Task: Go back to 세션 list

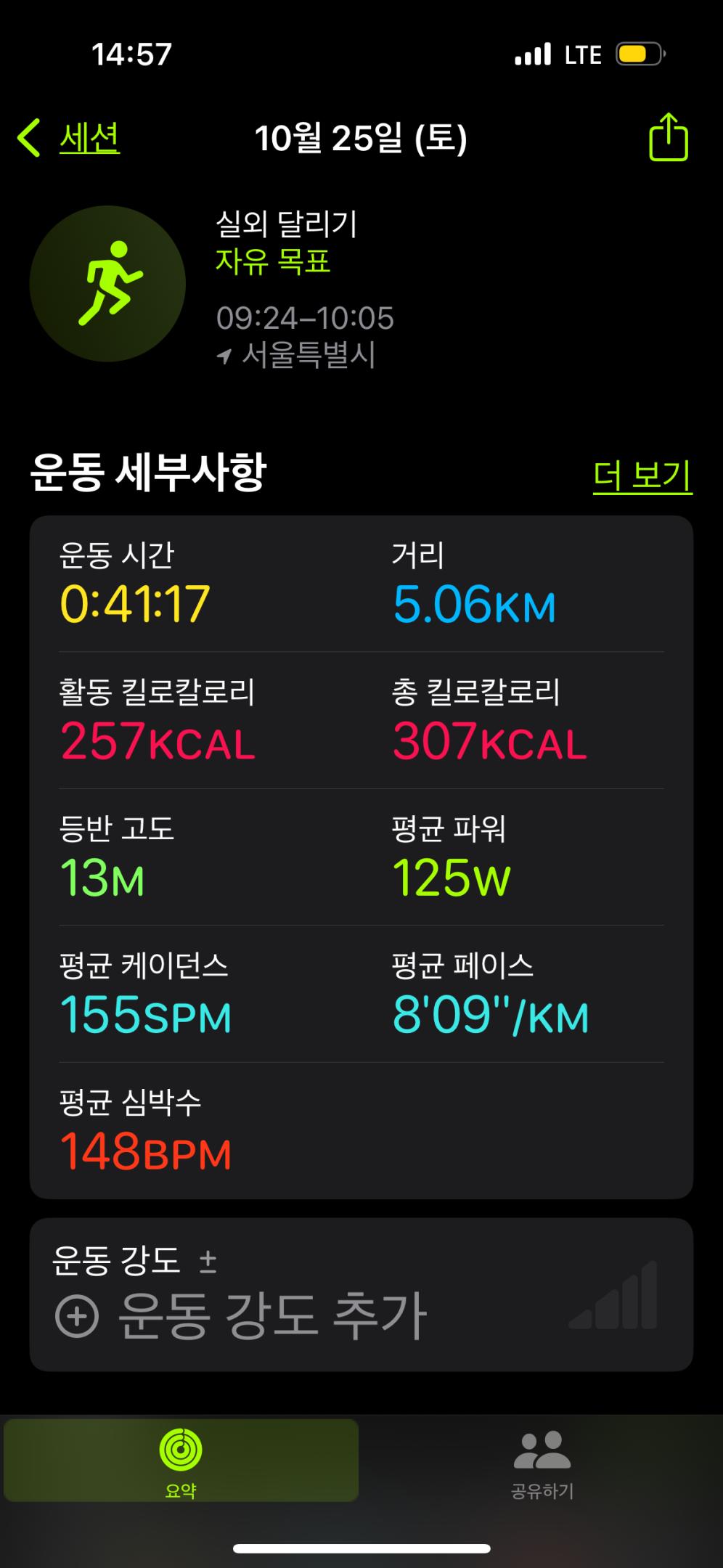Action: point(70,138)
